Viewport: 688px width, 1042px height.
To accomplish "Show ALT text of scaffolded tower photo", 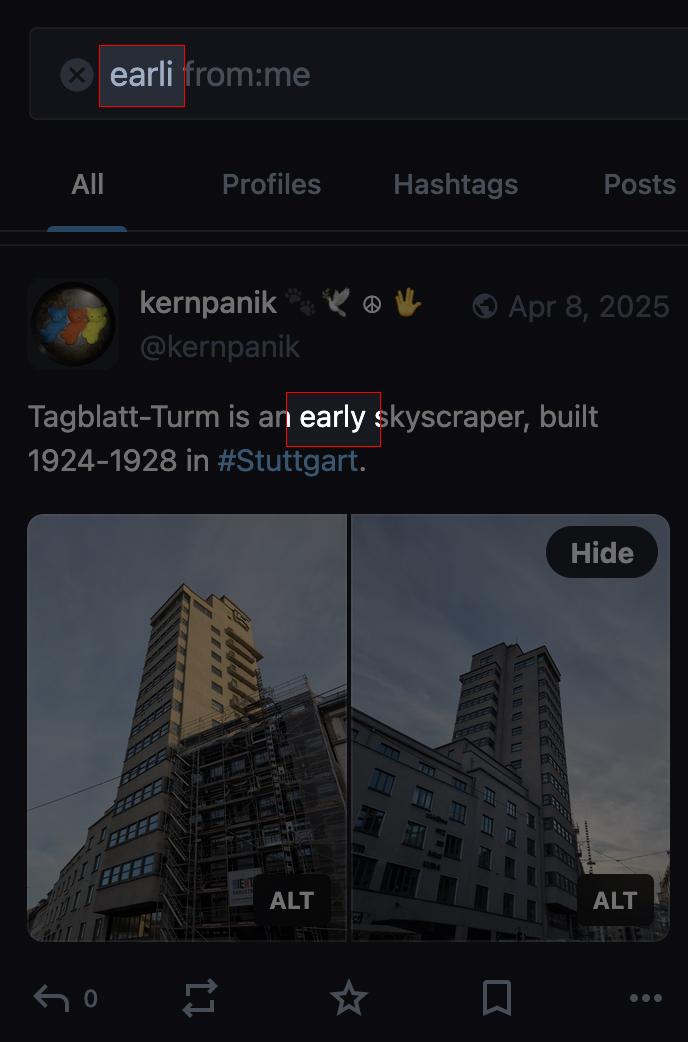I will [291, 901].
